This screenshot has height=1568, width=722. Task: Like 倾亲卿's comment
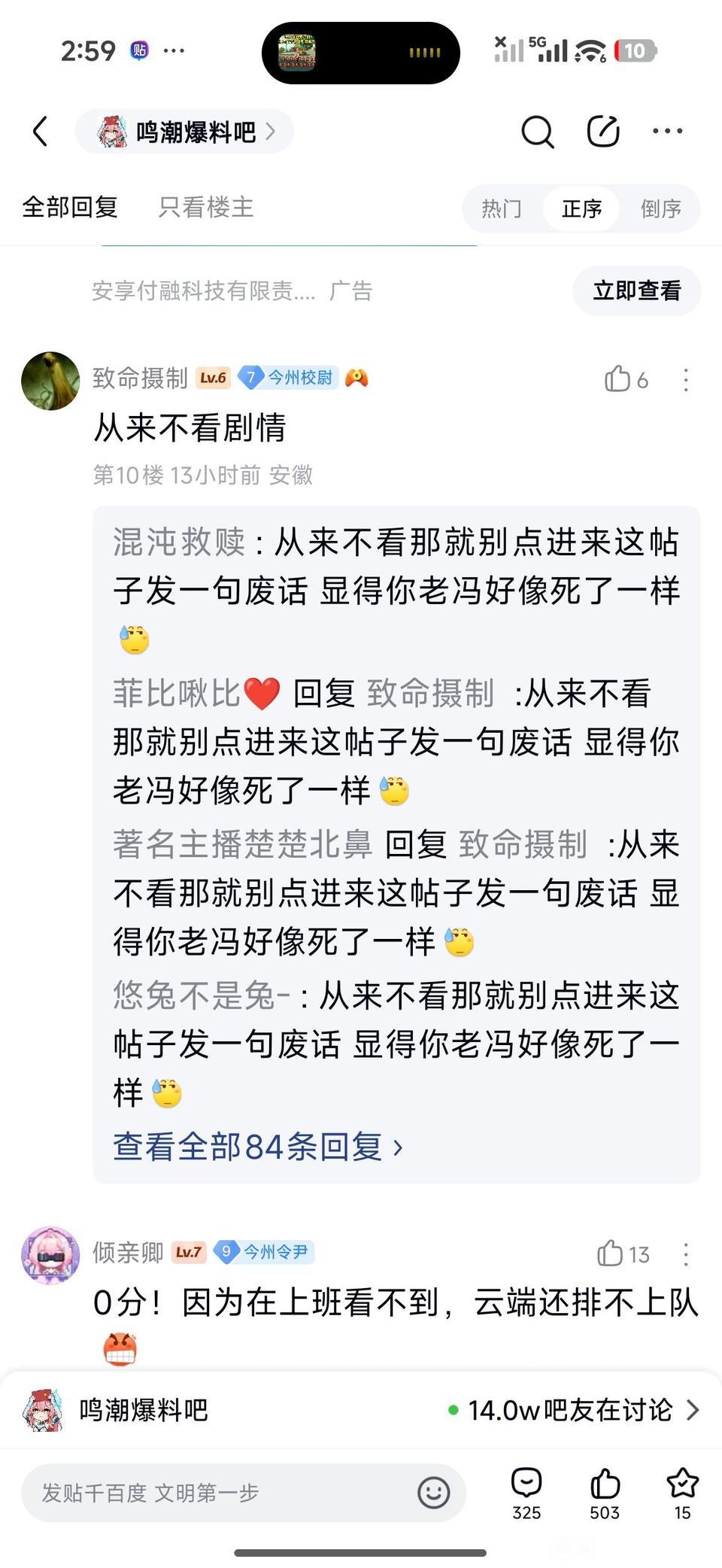pos(623,1253)
